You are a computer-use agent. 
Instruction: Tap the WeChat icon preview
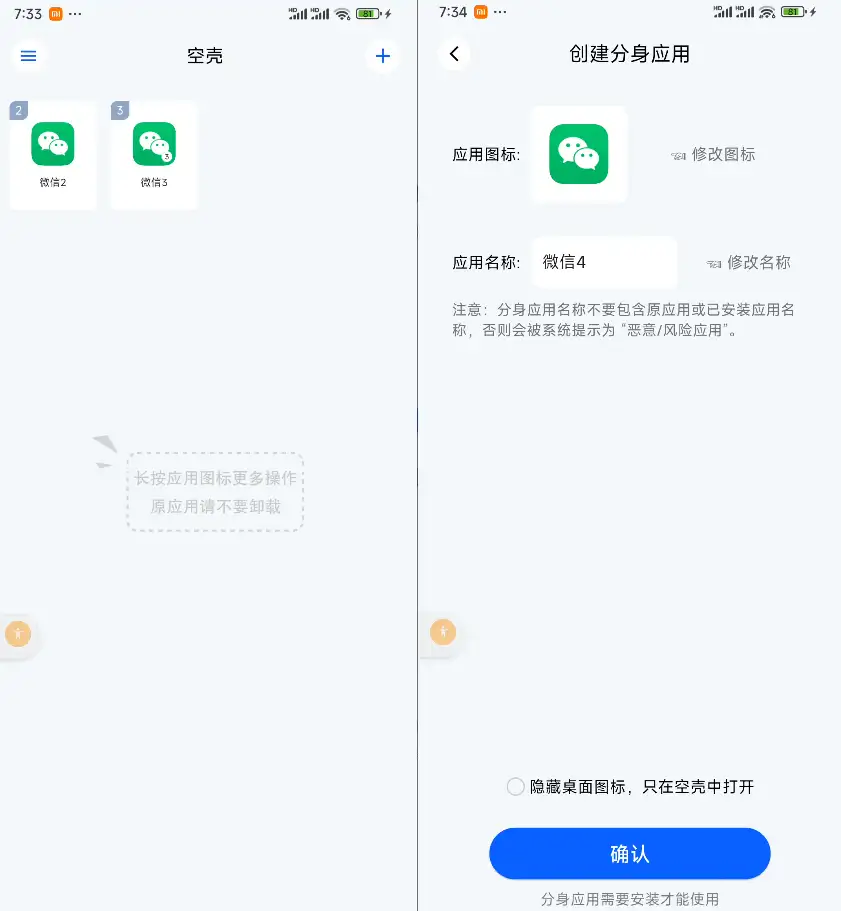click(578, 154)
